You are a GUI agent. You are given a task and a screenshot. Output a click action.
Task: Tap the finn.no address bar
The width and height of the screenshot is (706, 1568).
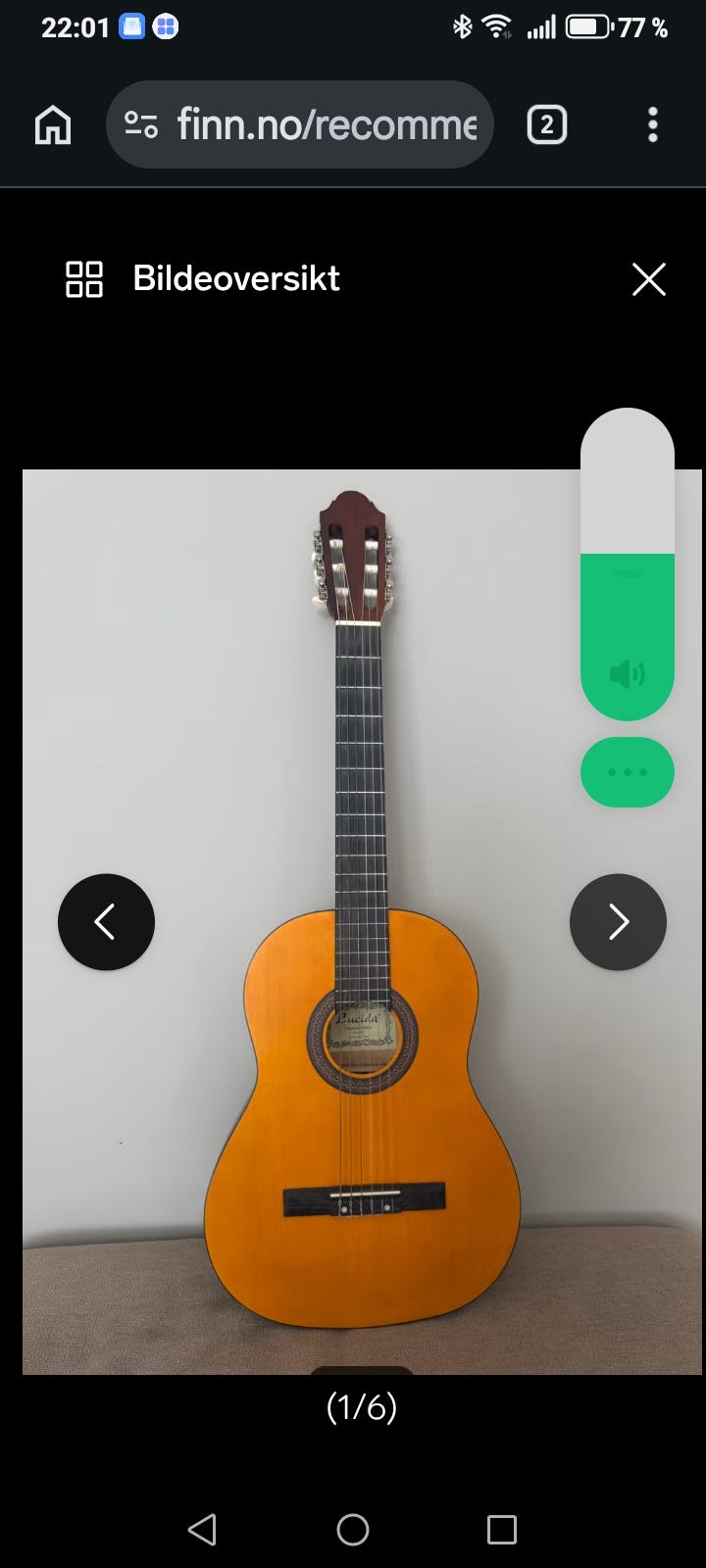[299, 124]
